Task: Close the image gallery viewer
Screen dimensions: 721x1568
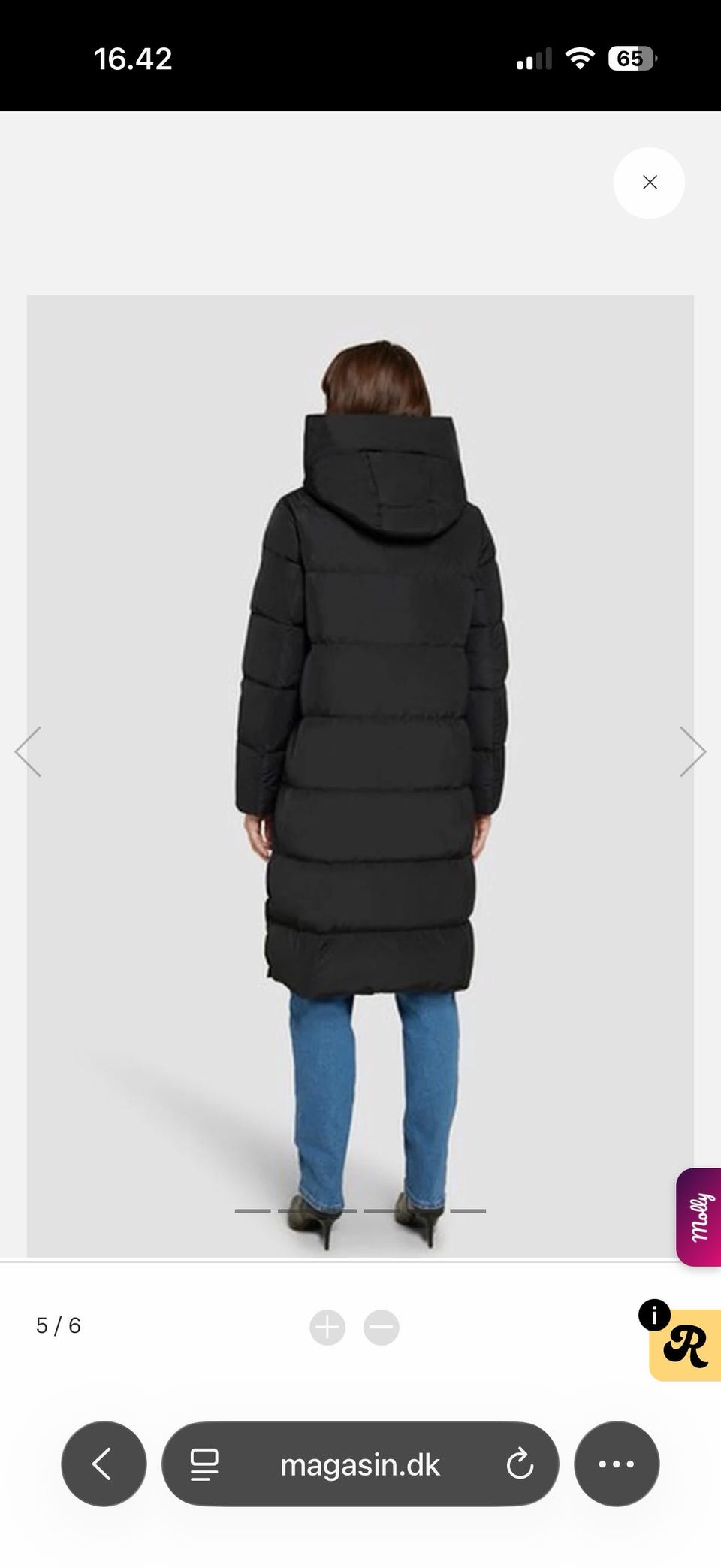Action: (x=649, y=183)
